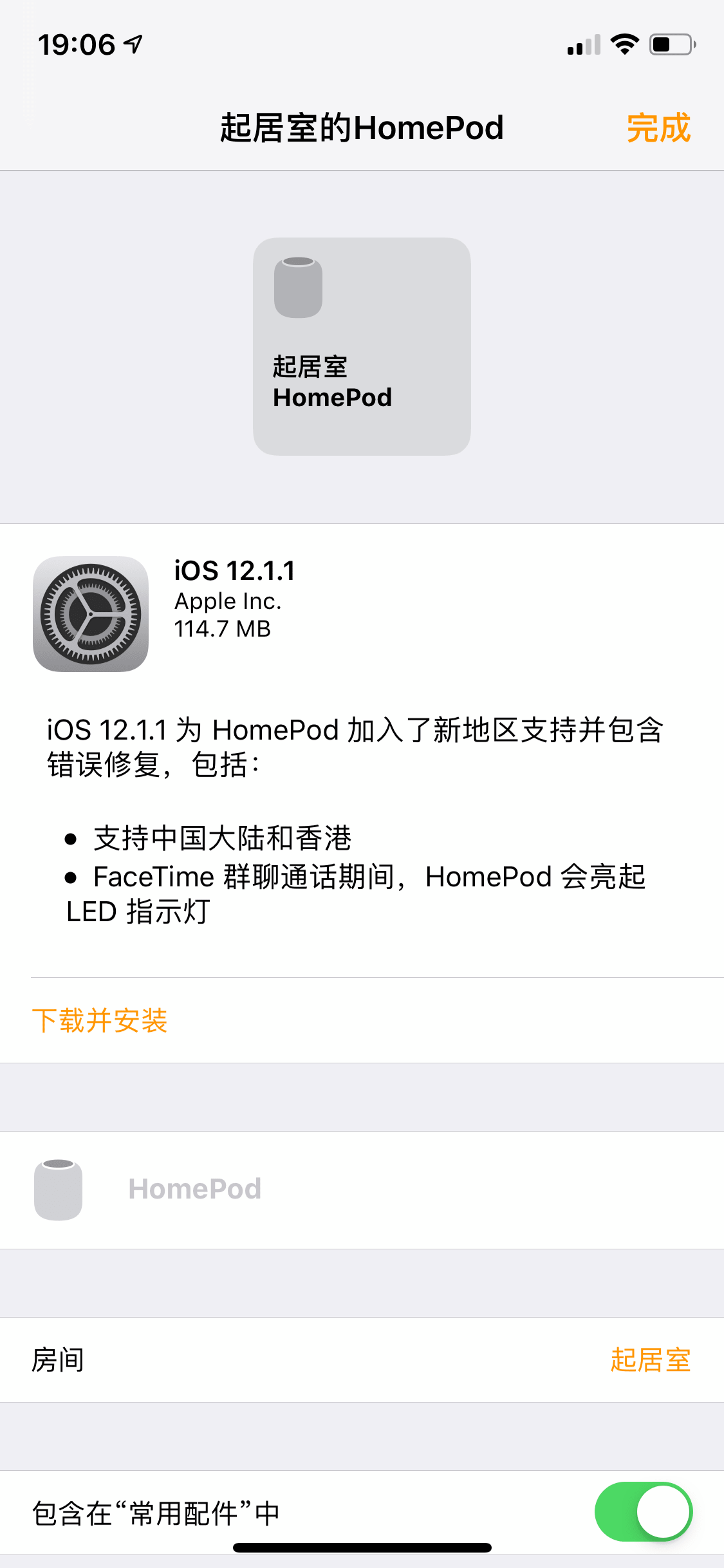Open the 房间 room selection row
This screenshot has height=1568, width=724.
click(362, 1360)
